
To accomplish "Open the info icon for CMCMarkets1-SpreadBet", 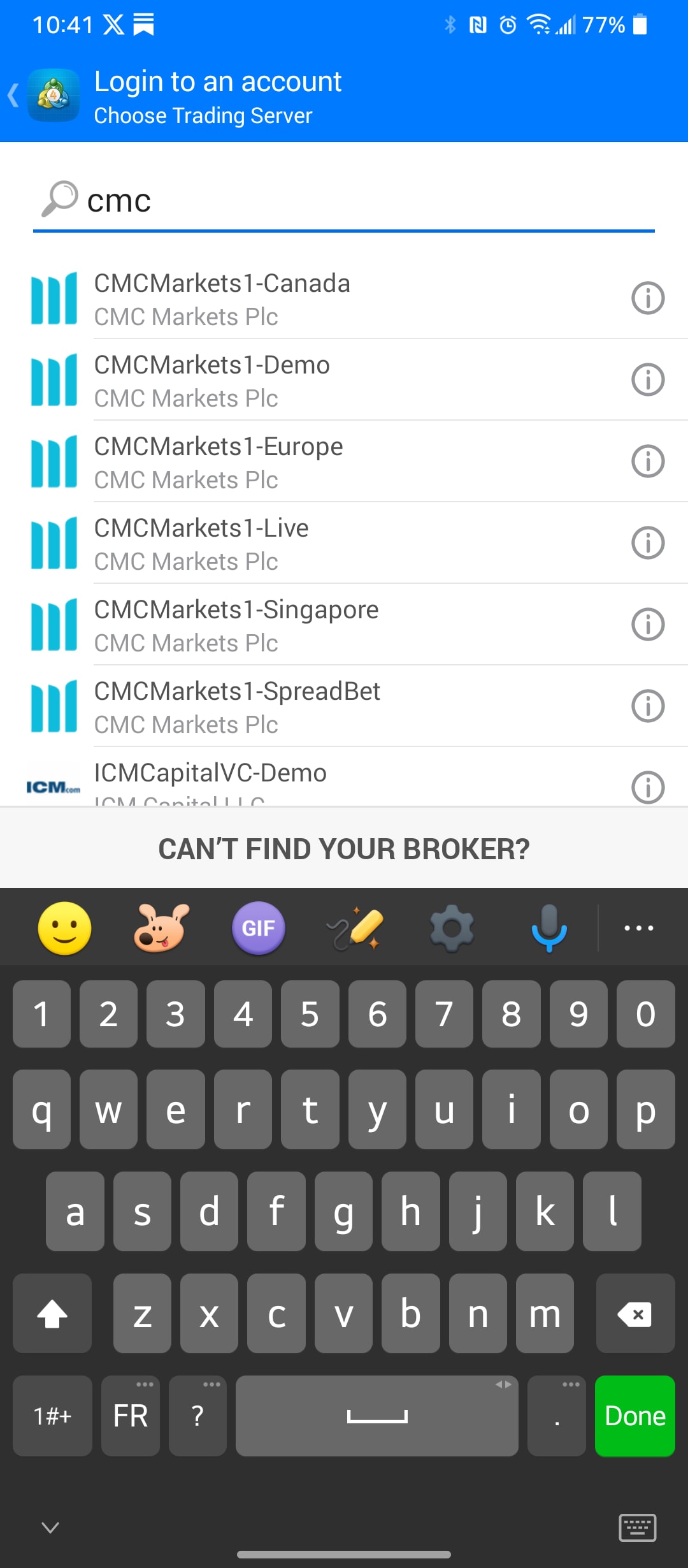I will (x=648, y=706).
